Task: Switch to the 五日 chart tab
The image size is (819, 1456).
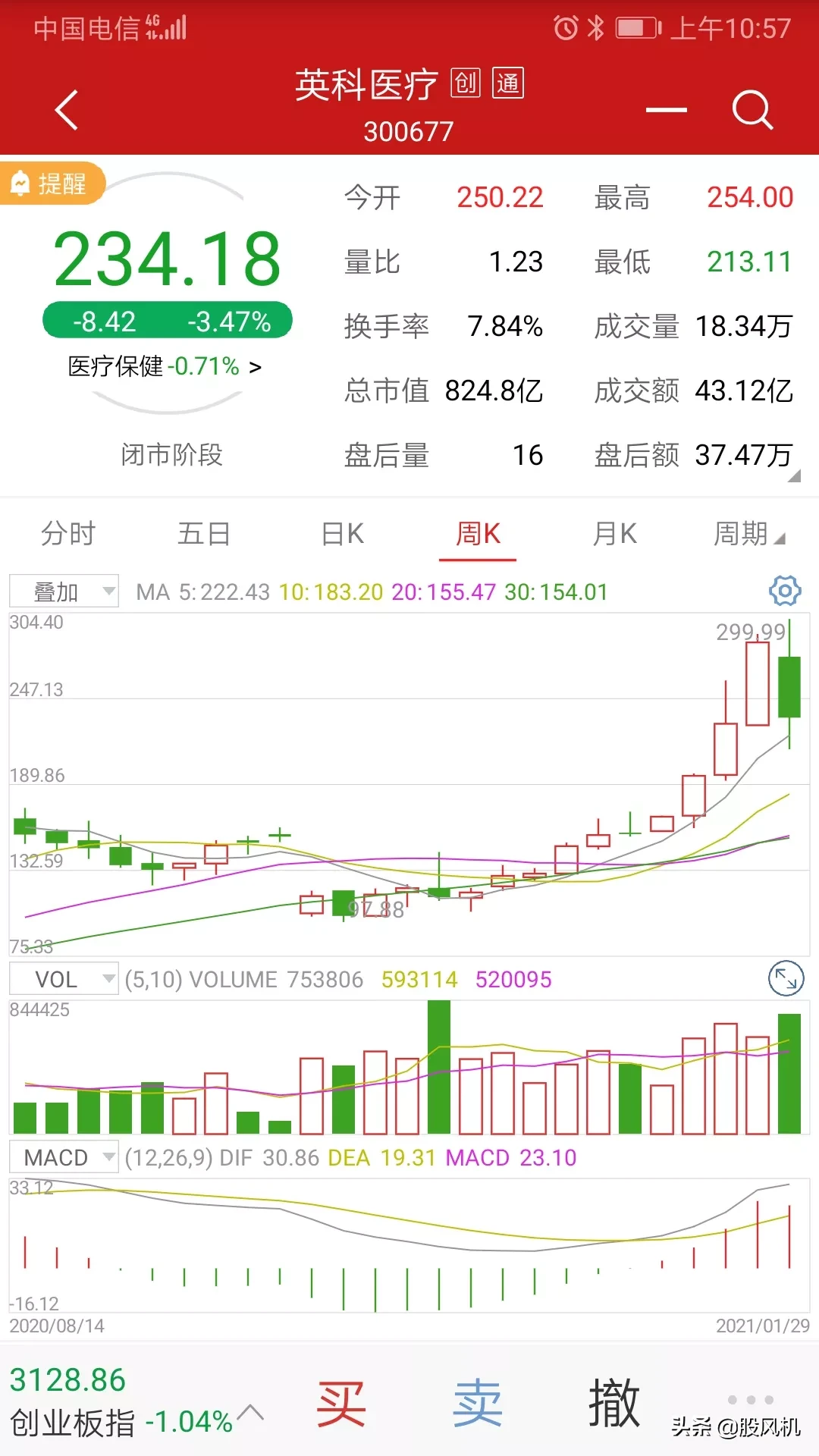Action: click(204, 534)
